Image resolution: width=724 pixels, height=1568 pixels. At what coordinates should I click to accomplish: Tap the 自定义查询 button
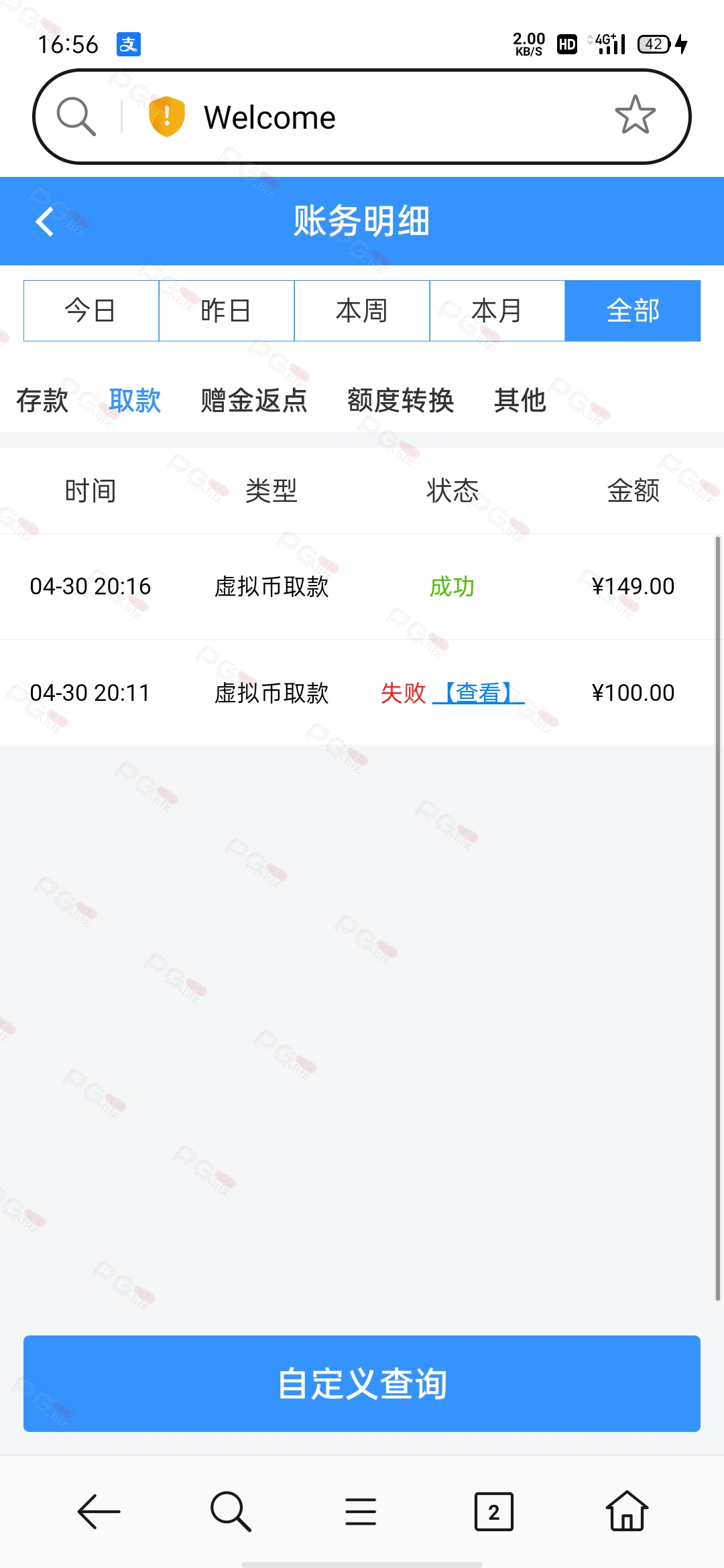(x=362, y=1384)
